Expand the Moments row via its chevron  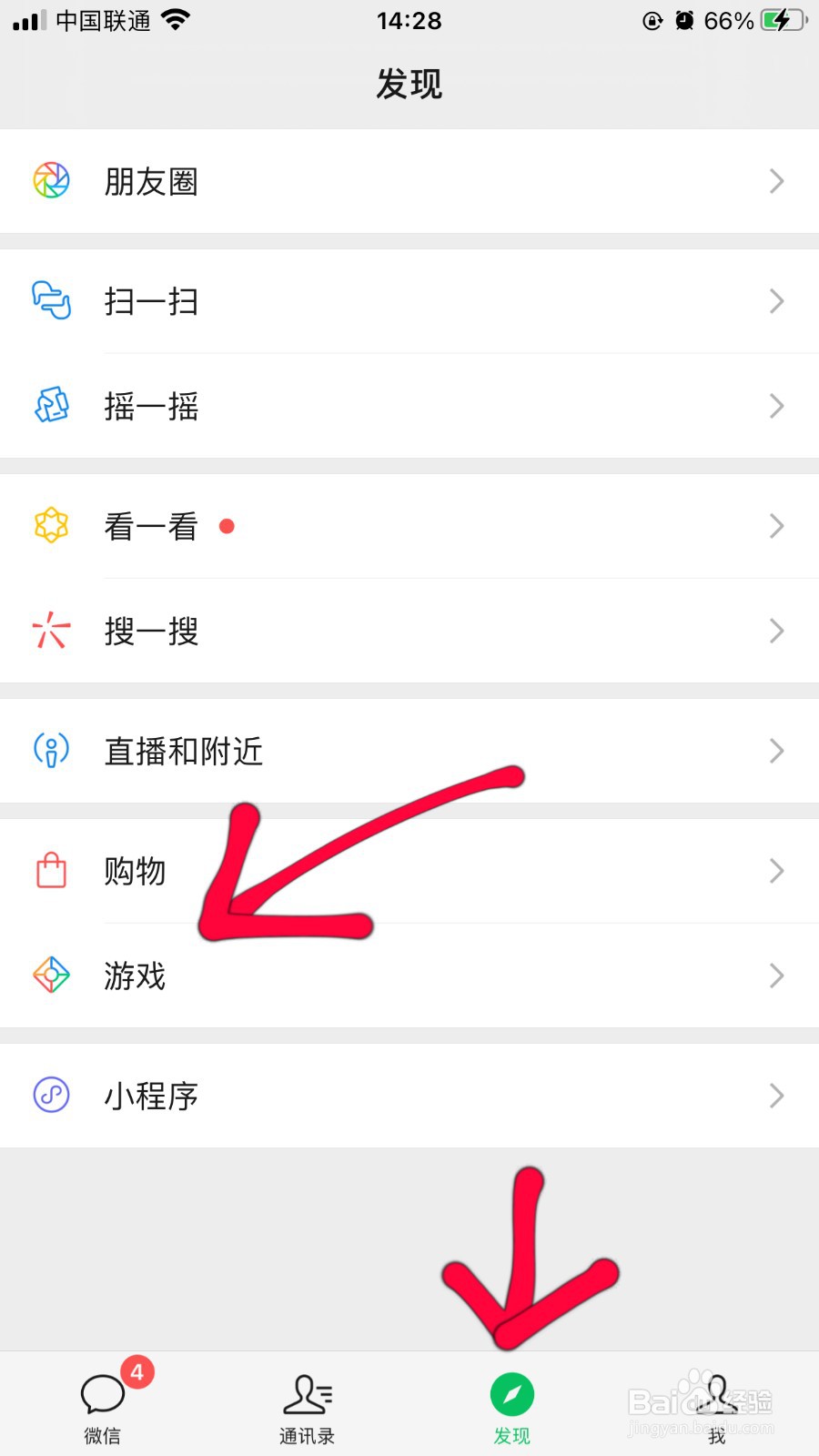[776, 180]
